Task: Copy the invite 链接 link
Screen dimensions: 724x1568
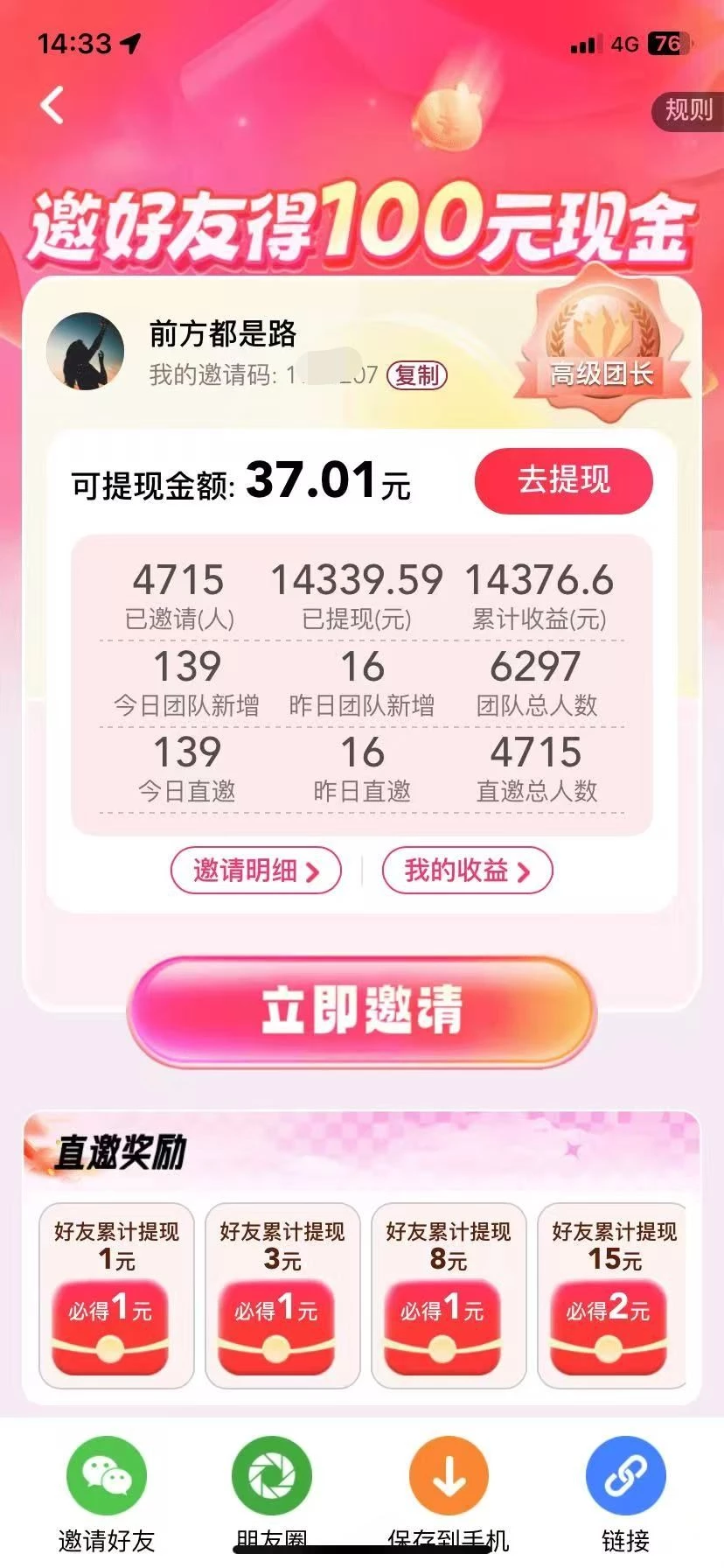Action: coord(625,1487)
